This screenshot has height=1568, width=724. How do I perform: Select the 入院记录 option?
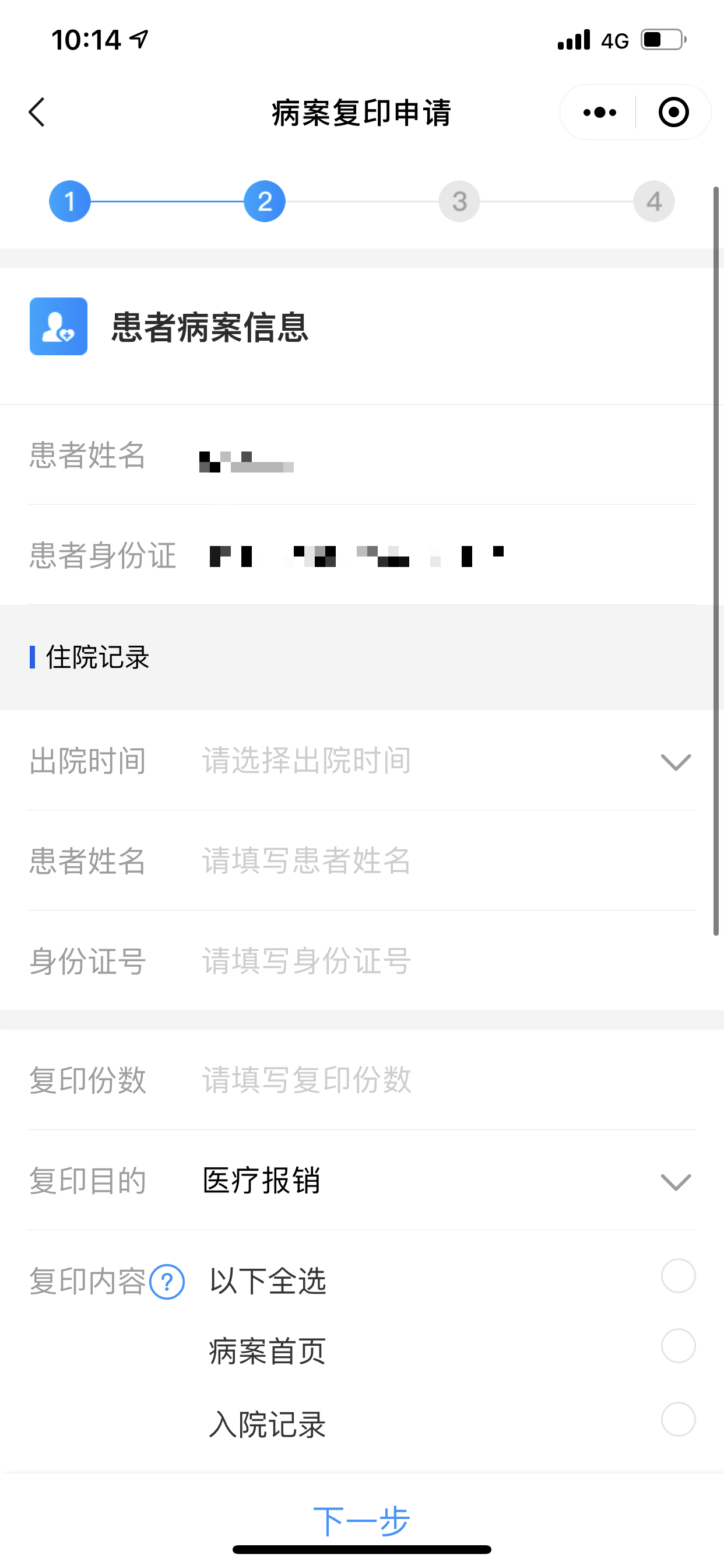(678, 1419)
